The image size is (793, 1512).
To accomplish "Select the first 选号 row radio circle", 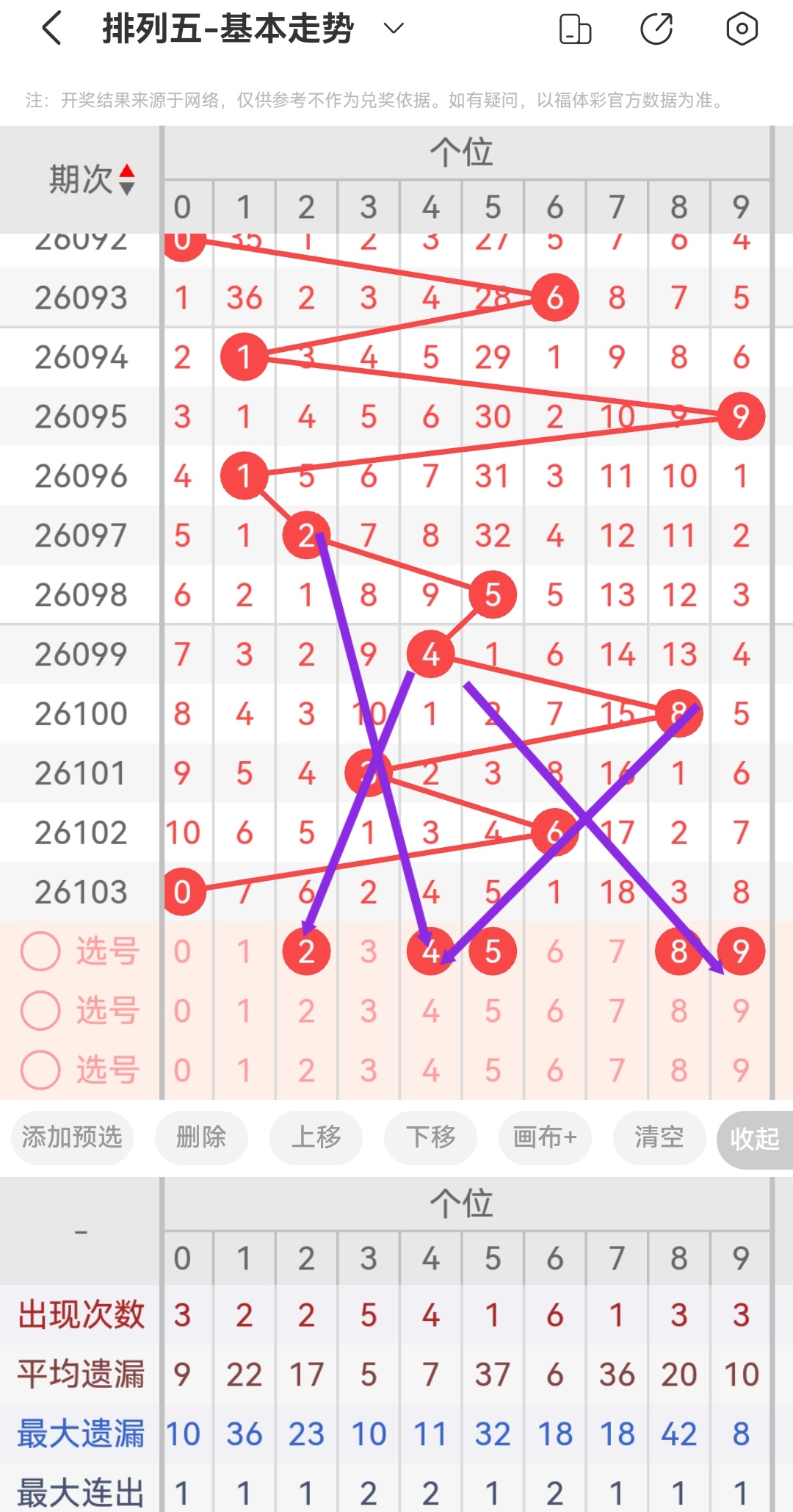I will (x=40, y=949).
